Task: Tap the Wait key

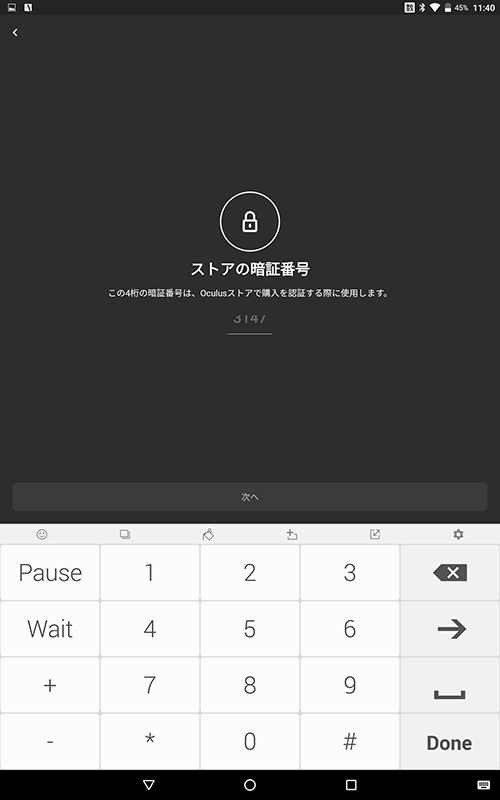Action: point(50,629)
